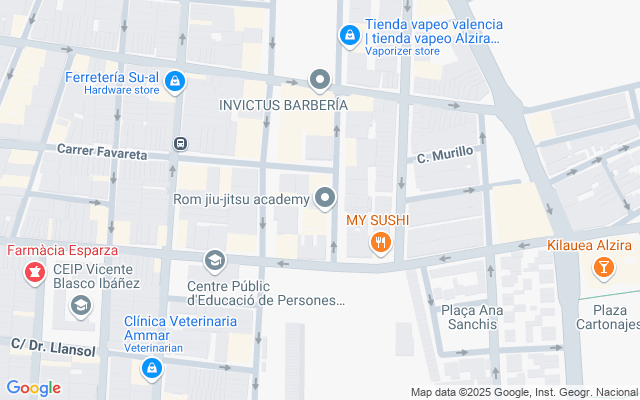Viewport: 640px width, 400px height.
Task: Open Centre Públic d'Educació de Persones pin
Action: (x=214, y=262)
